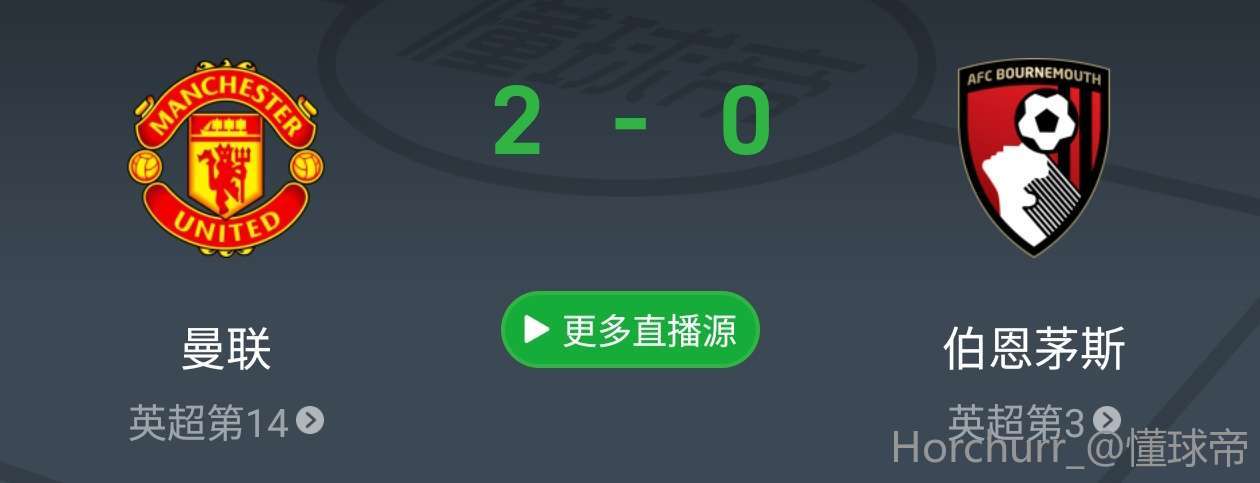1260x483 pixels.
Task: Open 曼联's 英超第14 ranking link
Action: (226, 423)
